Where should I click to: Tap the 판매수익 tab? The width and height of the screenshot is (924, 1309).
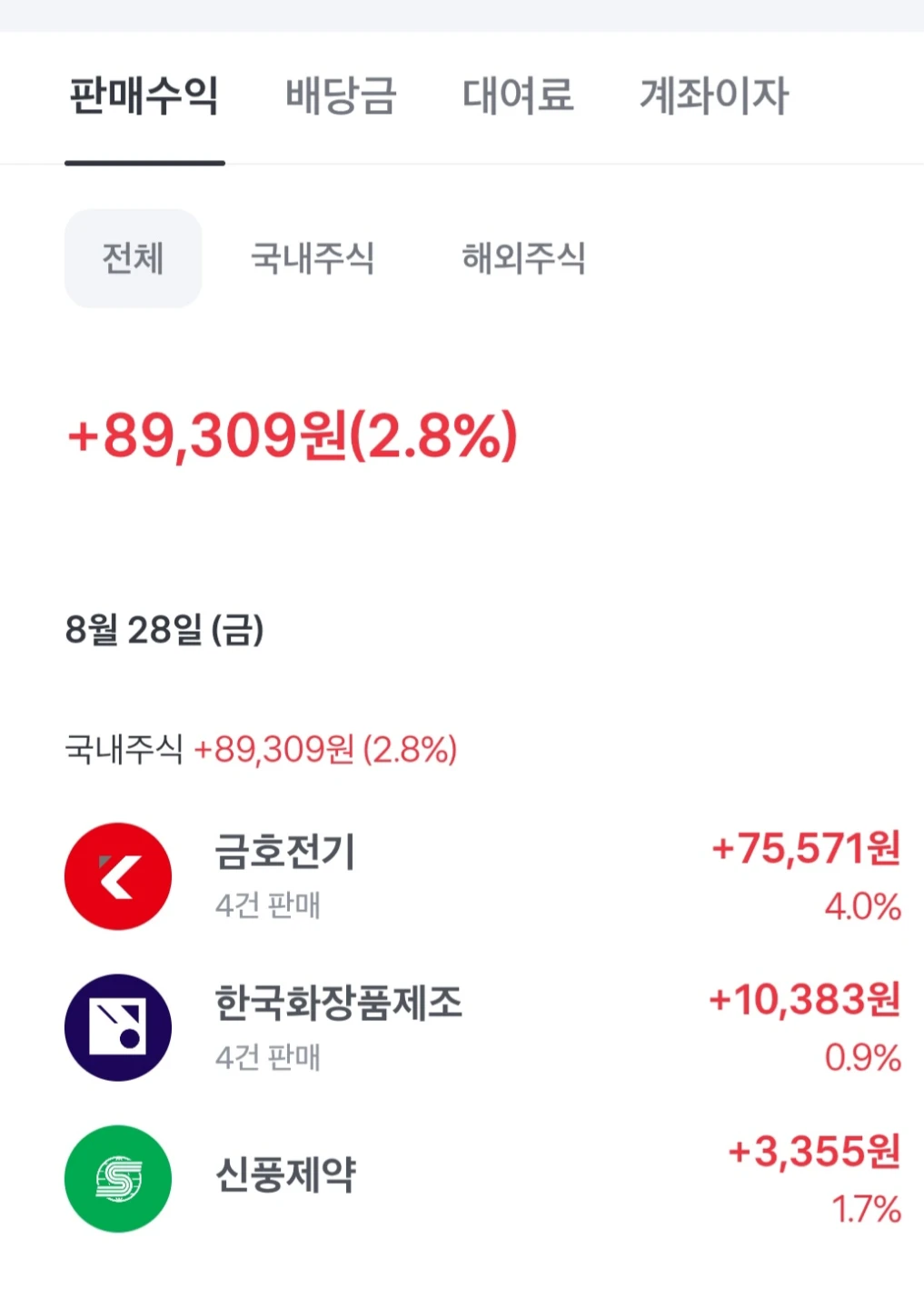click(144, 95)
